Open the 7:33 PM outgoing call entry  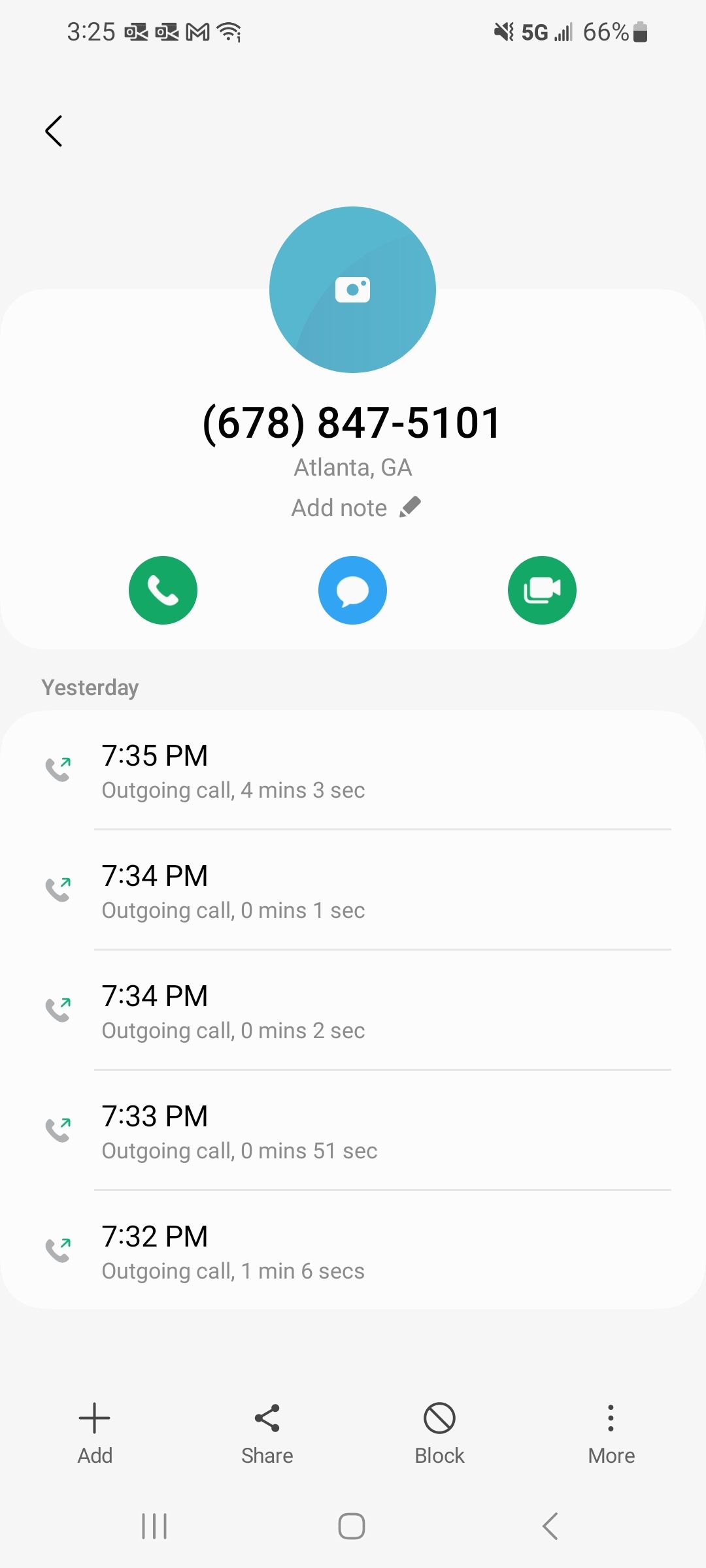pyautogui.click(x=353, y=1132)
